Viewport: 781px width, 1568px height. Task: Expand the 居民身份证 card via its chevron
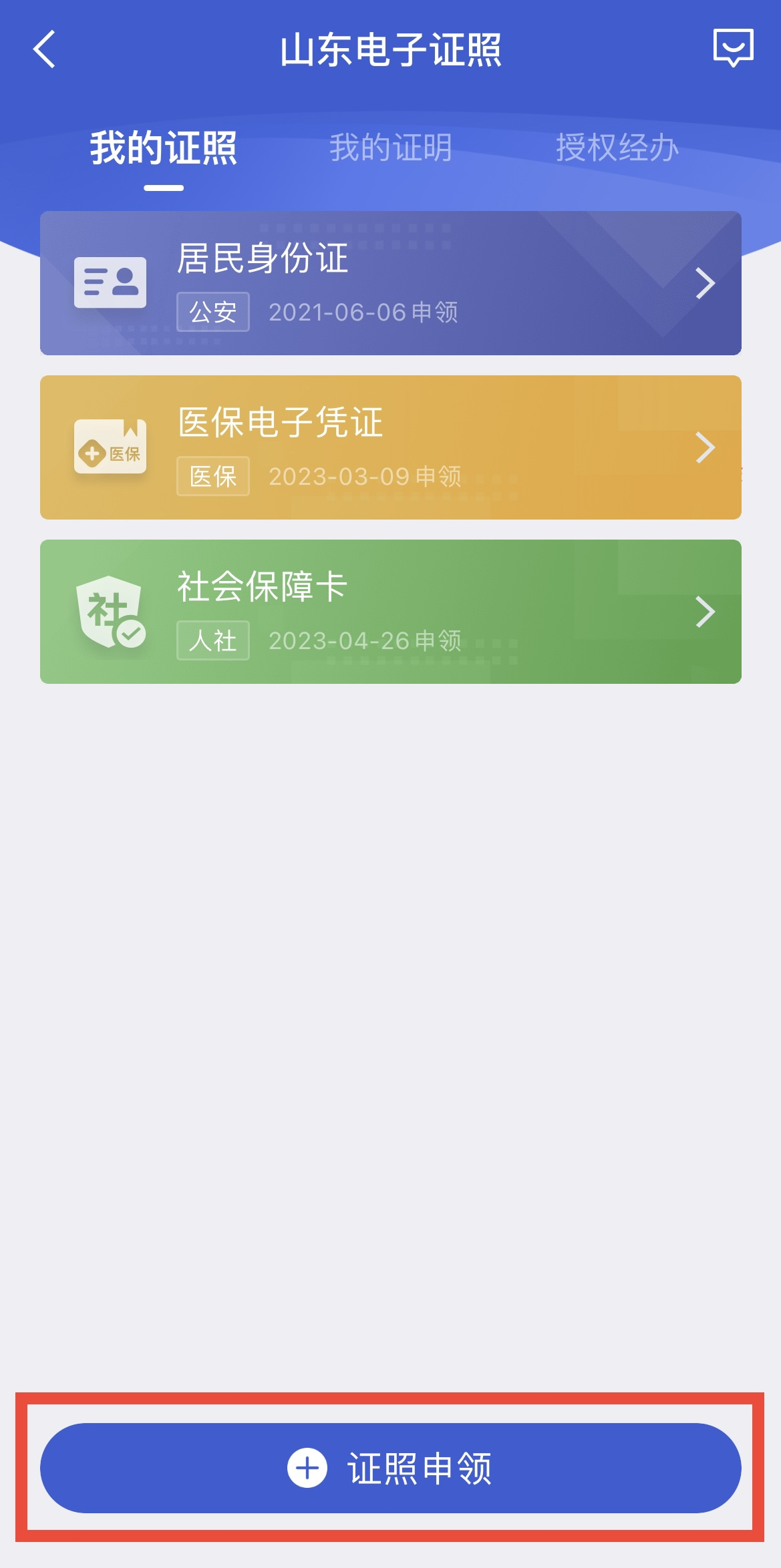[x=706, y=283]
